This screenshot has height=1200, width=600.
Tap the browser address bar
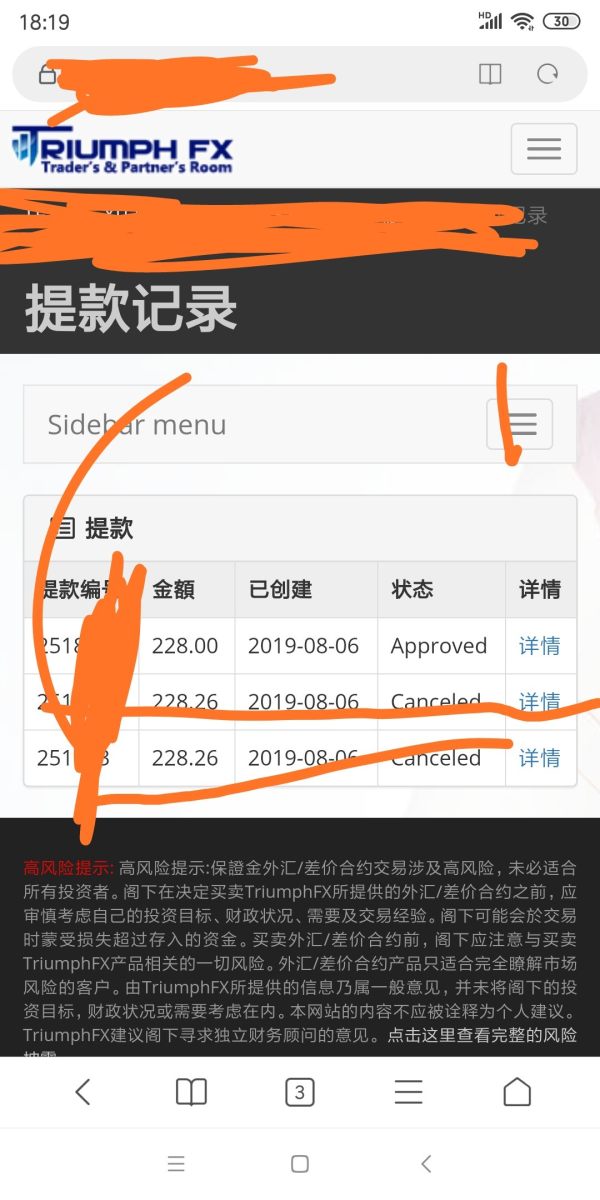pos(260,75)
